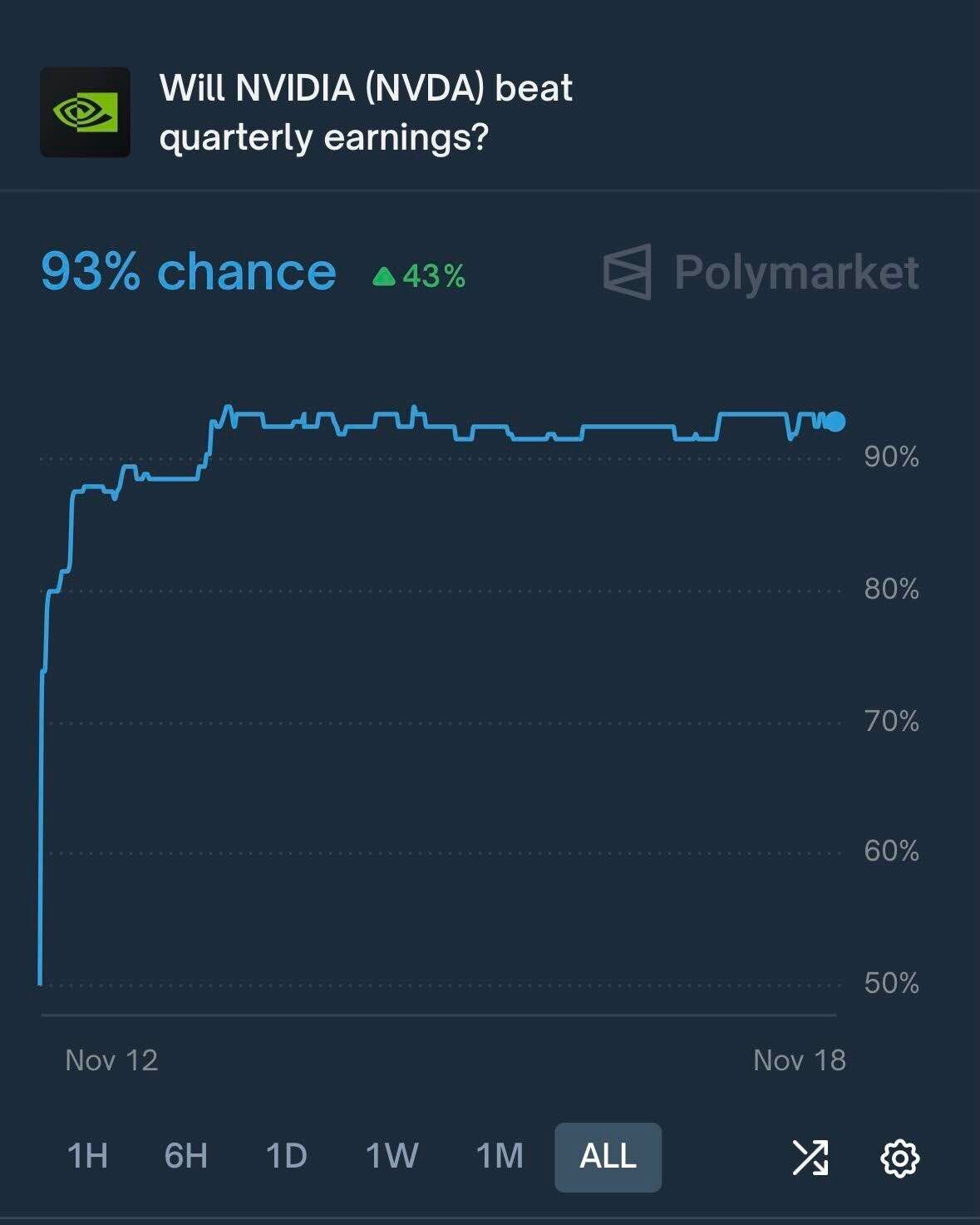Select the 1M chart range

500,1157
